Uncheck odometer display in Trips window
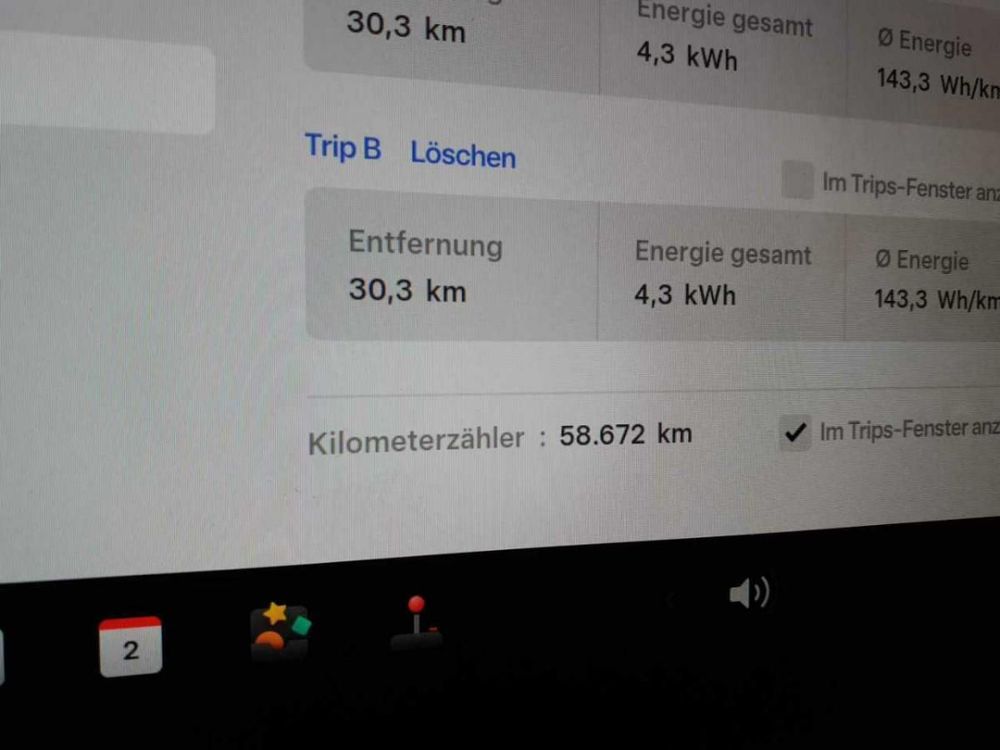1000x750 pixels. [x=795, y=433]
